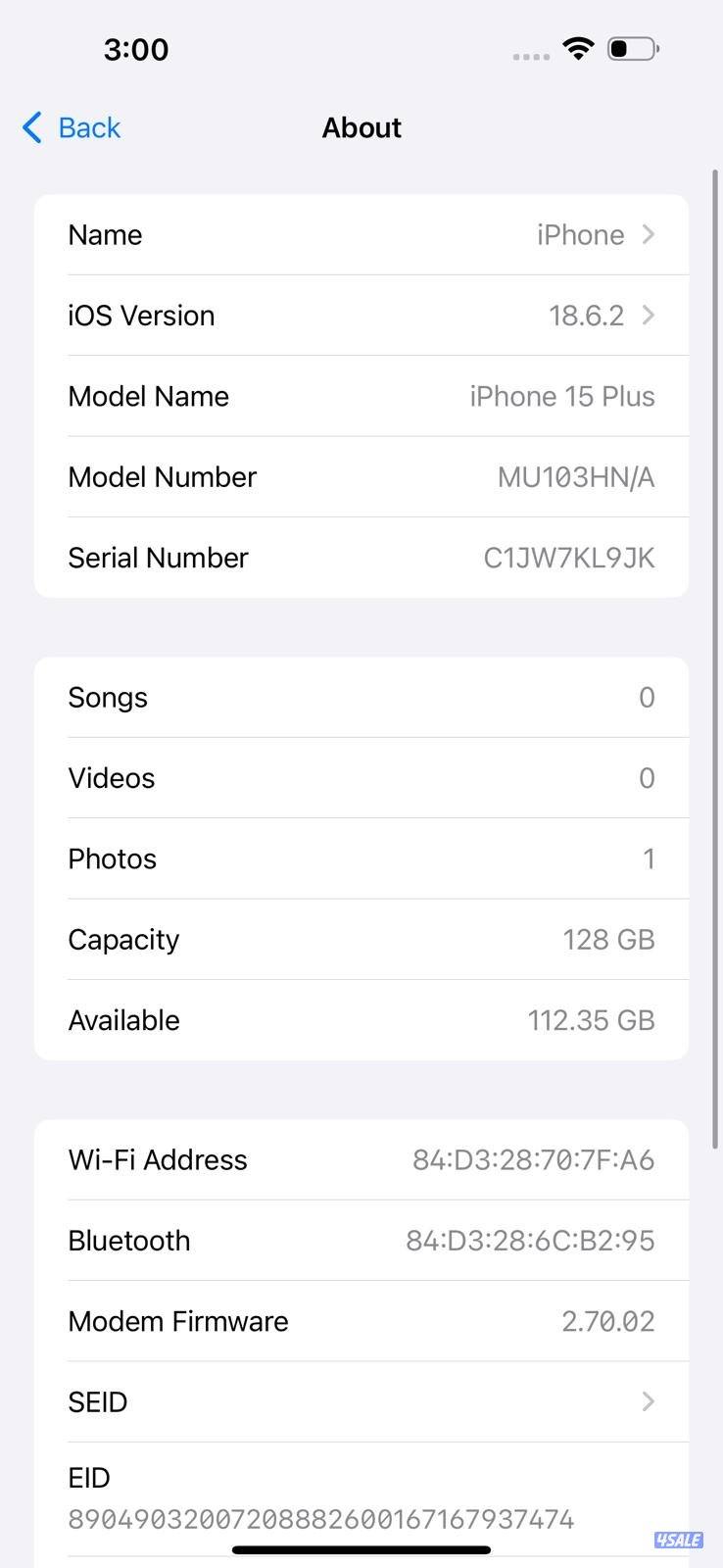Expand the iOS Version details

coord(361,315)
